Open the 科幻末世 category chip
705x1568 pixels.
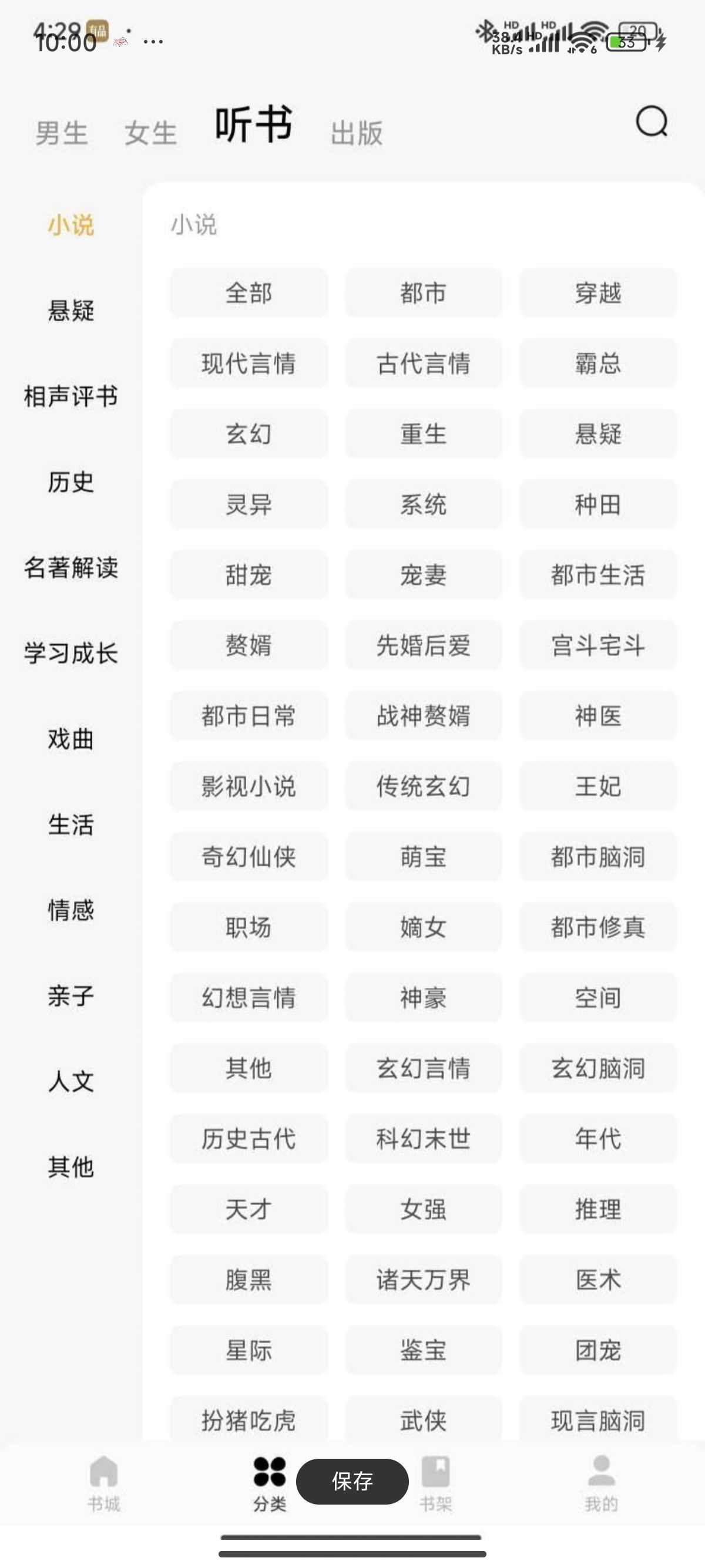click(423, 1139)
